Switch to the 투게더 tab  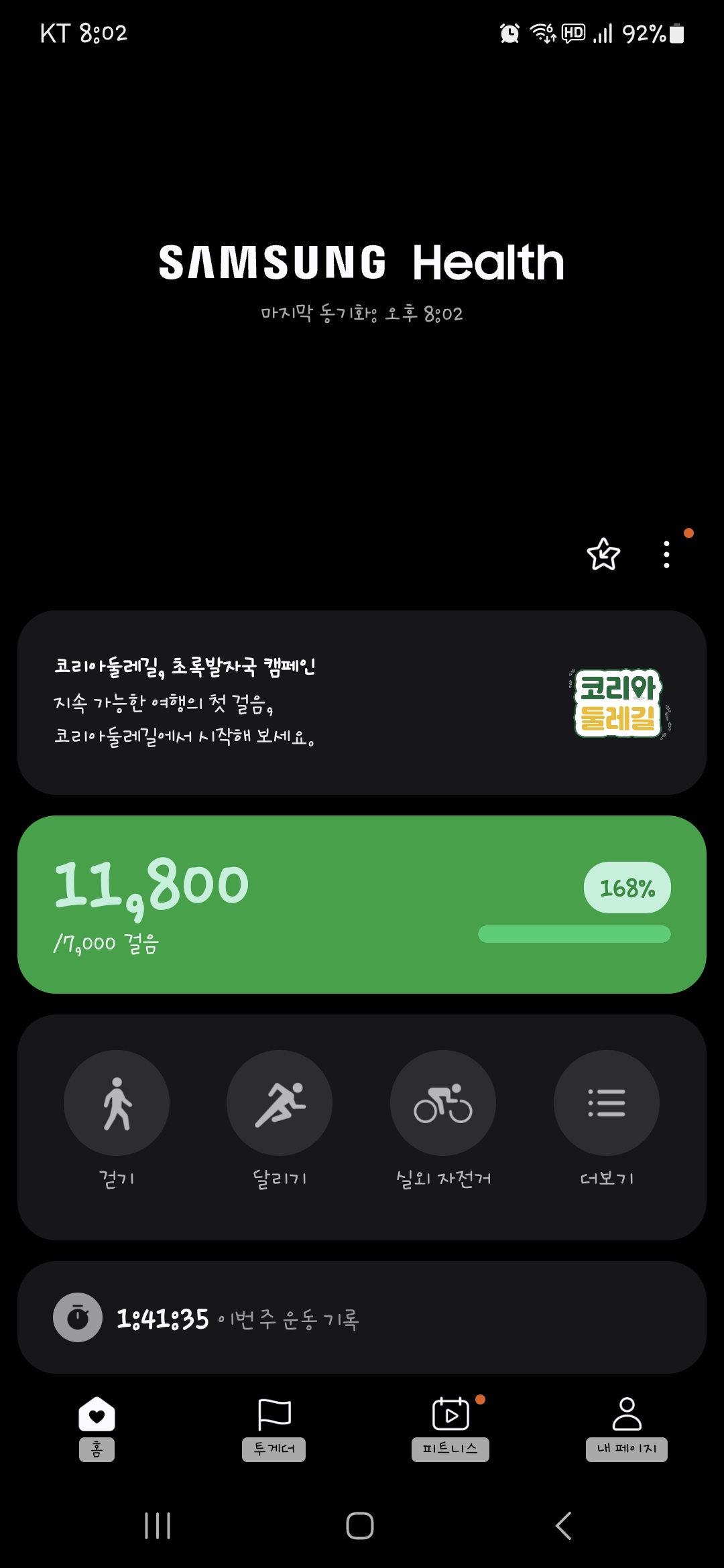tap(274, 1427)
